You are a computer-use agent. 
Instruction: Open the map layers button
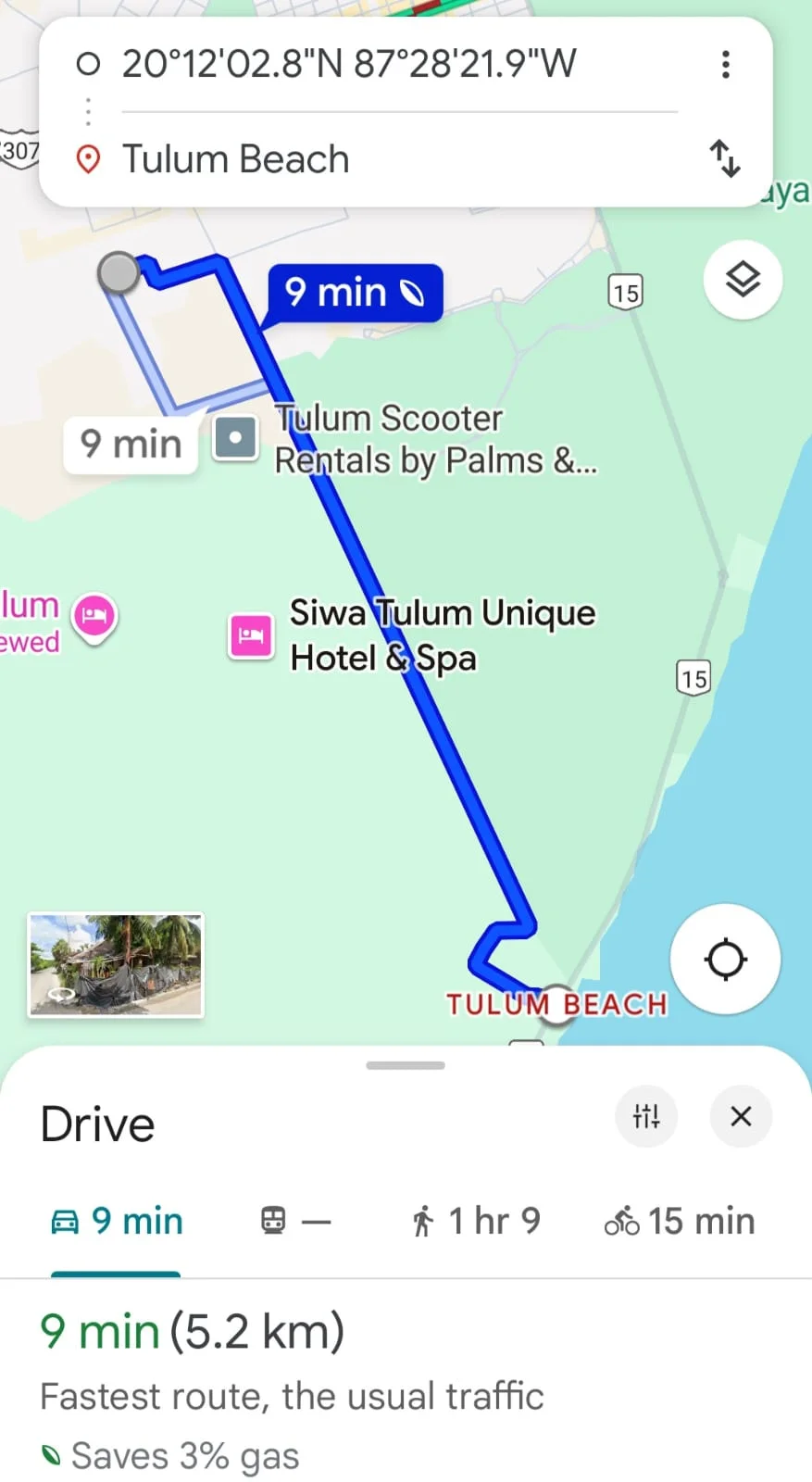point(743,280)
